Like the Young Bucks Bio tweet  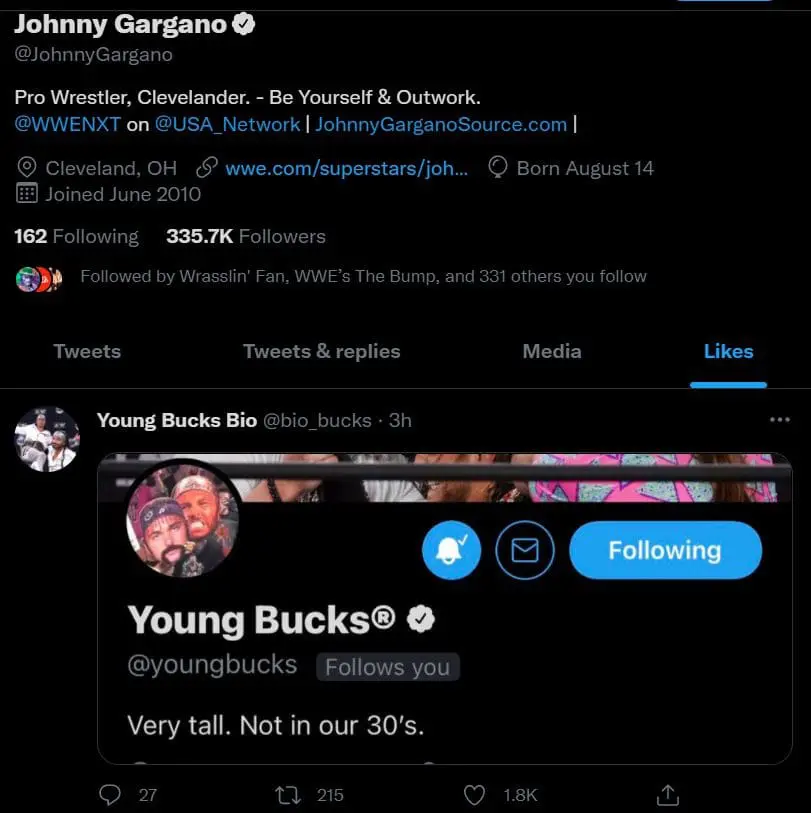pos(476,795)
